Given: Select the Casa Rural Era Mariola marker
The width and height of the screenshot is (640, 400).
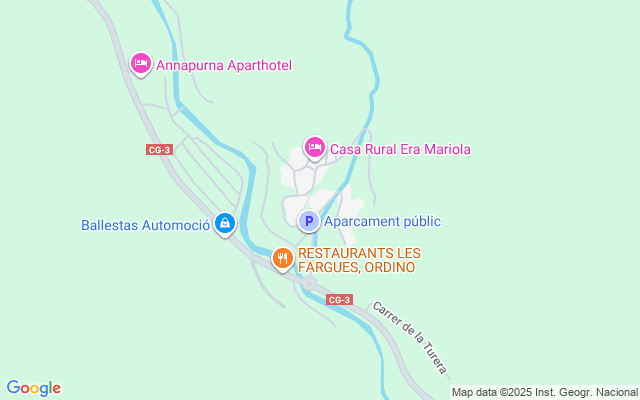Looking at the screenshot, I should tap(315, 148).
